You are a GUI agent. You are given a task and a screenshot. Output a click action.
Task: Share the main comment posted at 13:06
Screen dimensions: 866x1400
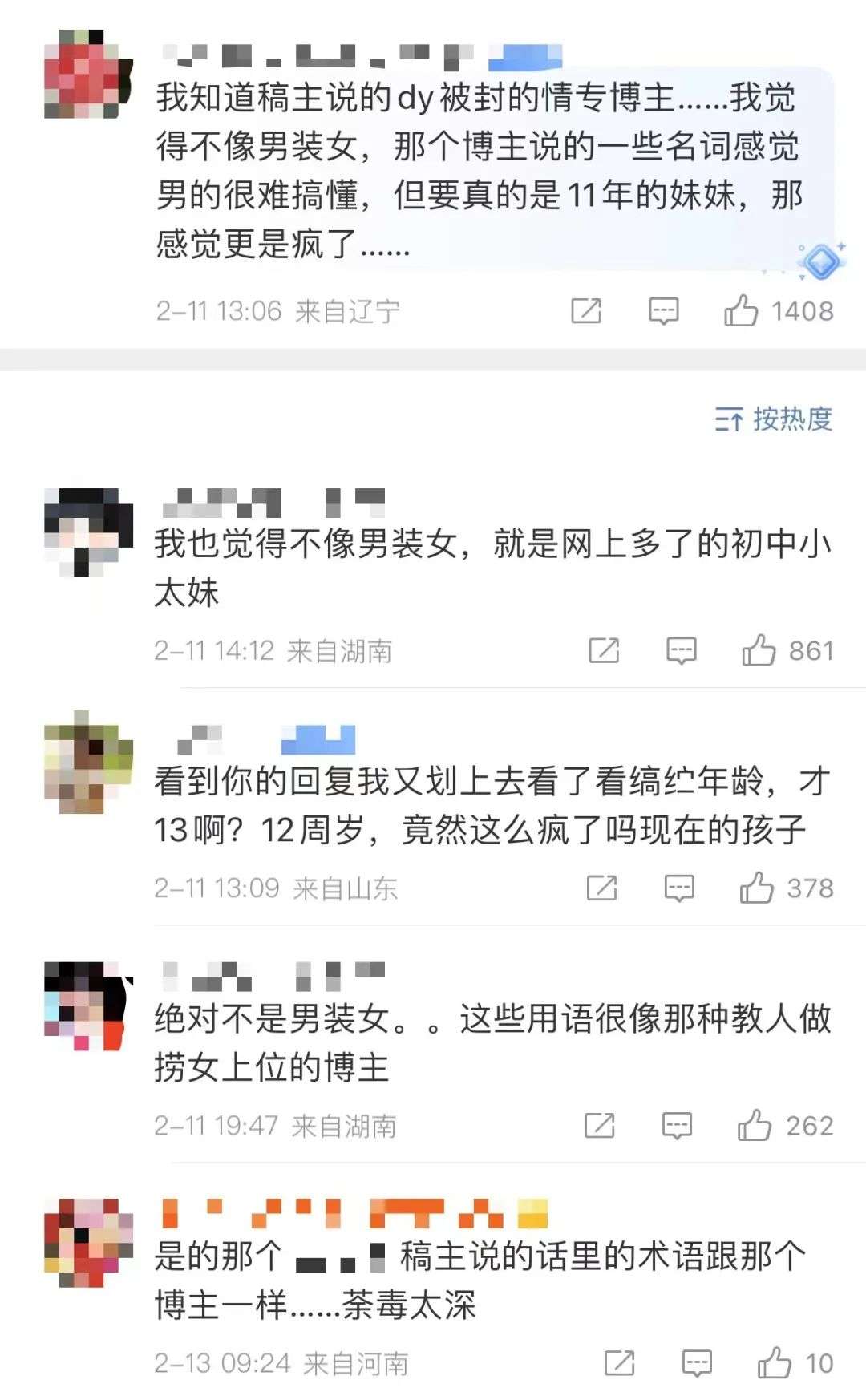tap(586, 311)
